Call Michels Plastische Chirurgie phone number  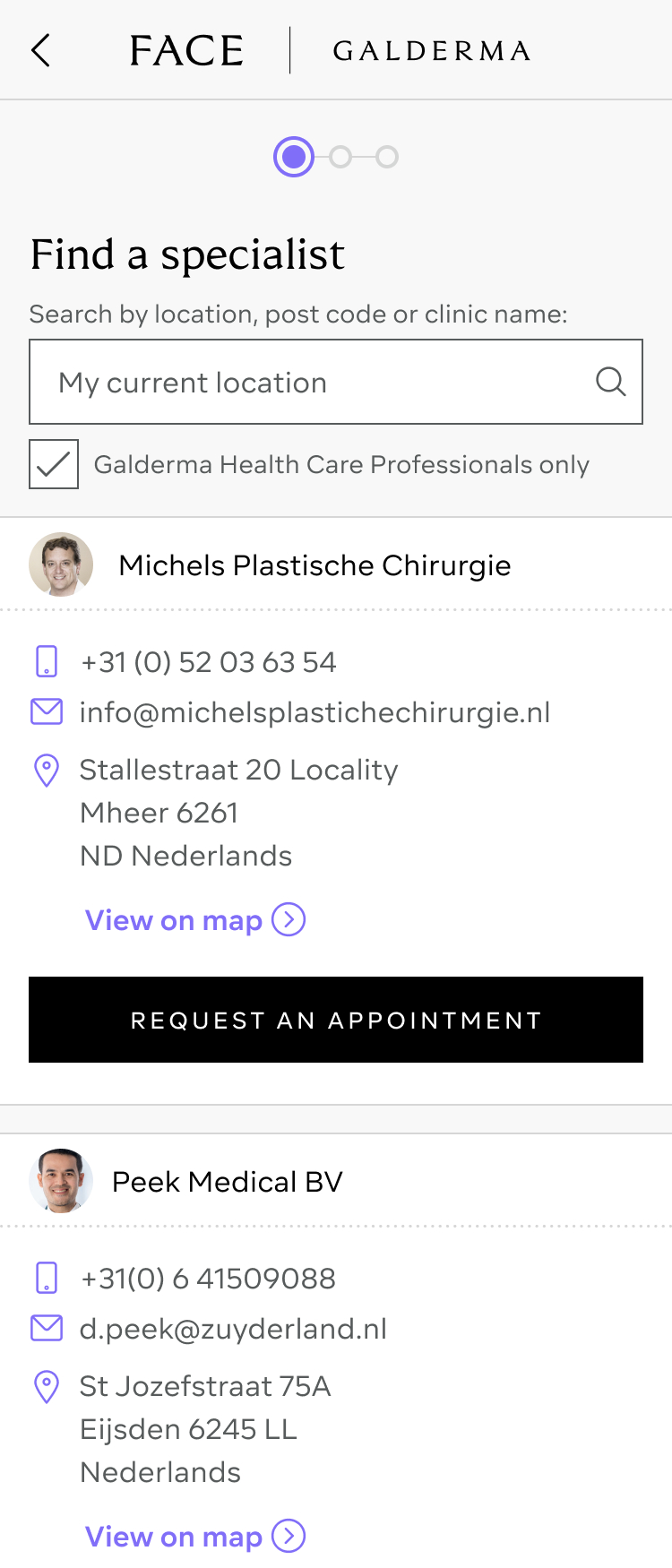coord(208,662)
